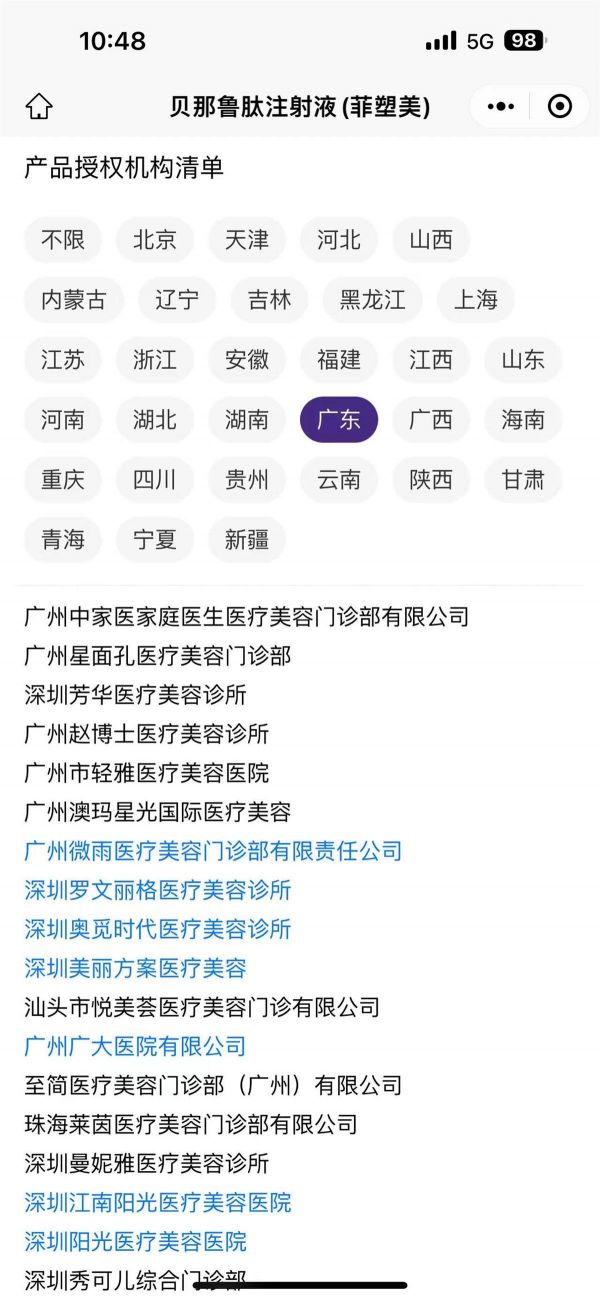The width and height of the screenshot is (600, 1300).
Task: Close the mini program
Action: pyautogui.click(x=560, y=106)
